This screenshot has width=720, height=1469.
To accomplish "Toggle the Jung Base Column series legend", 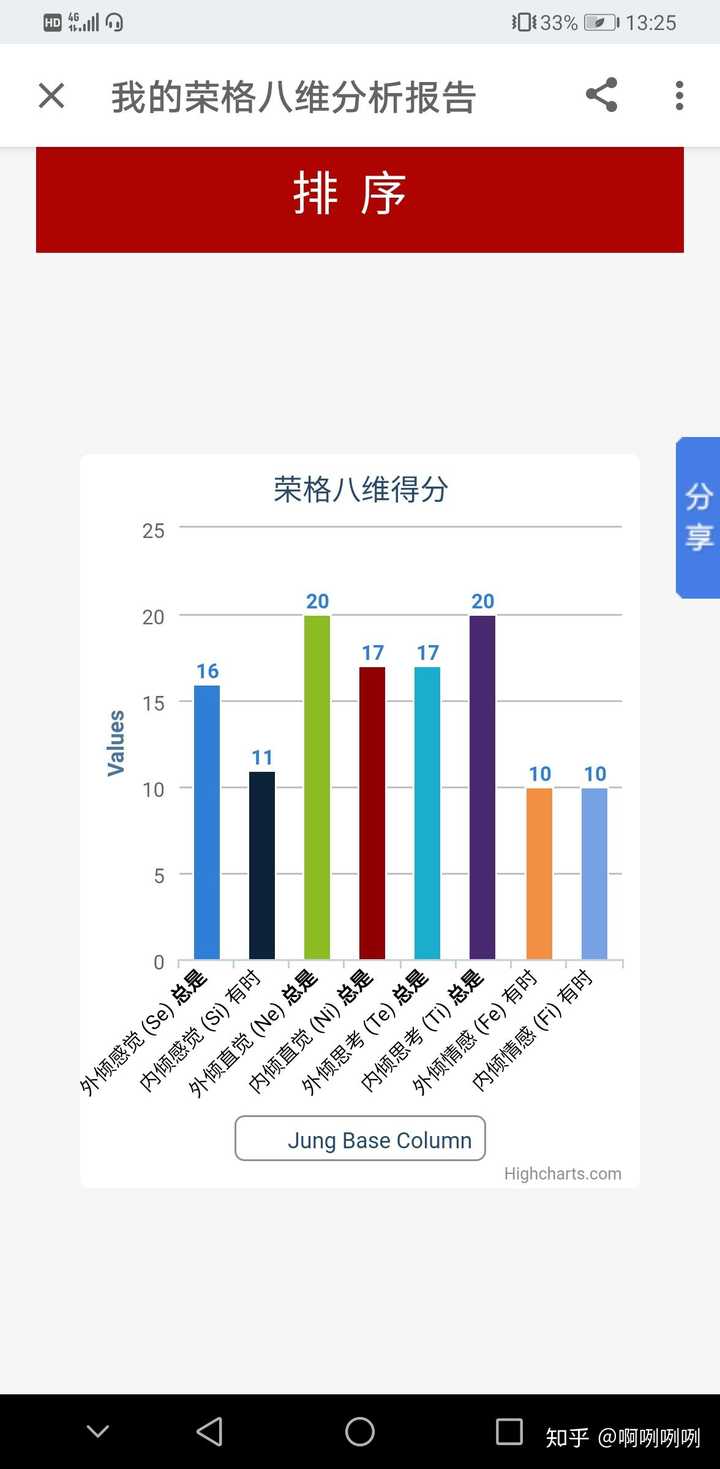I will click(359, 1139).
